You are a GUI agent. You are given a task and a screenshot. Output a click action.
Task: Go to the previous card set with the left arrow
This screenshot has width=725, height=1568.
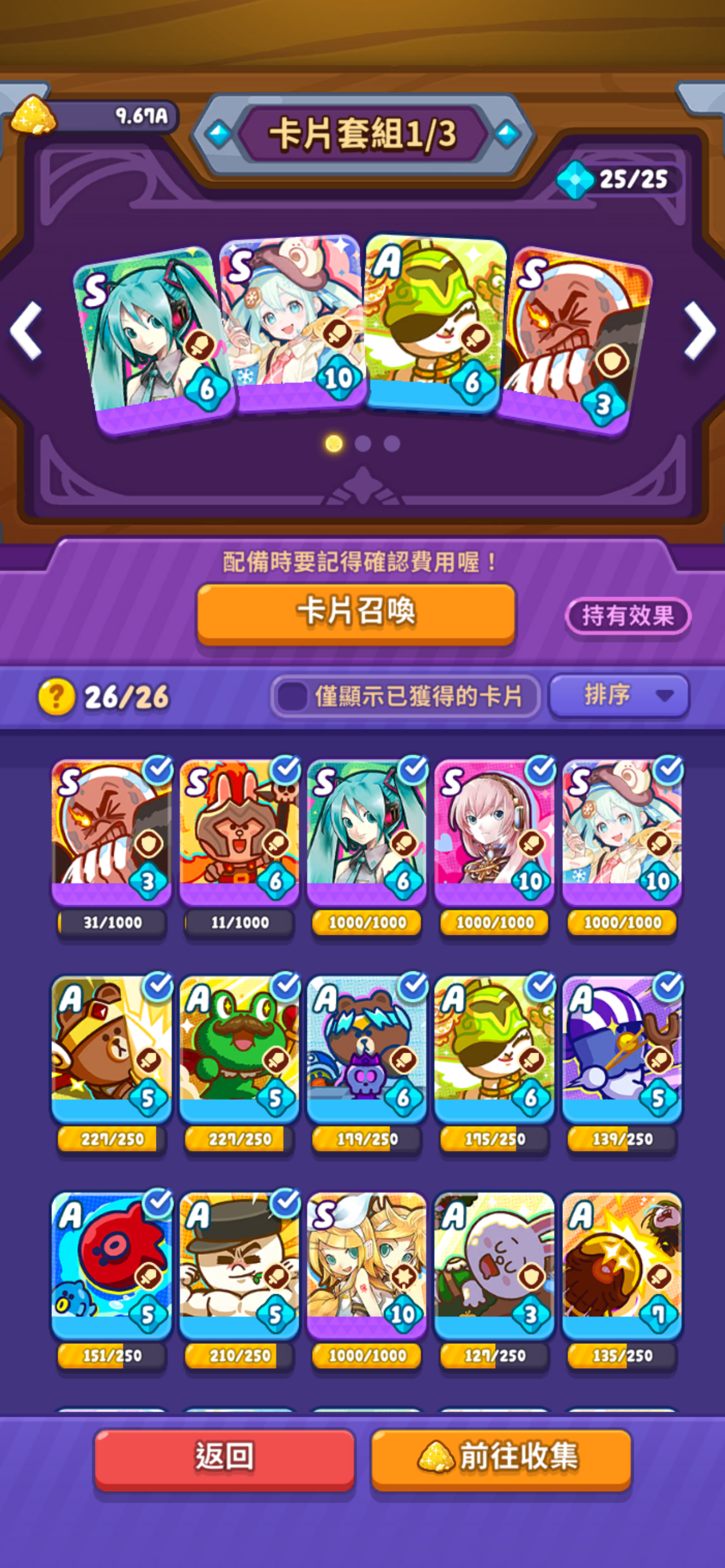pyautogui.click(x=26, y=330)
